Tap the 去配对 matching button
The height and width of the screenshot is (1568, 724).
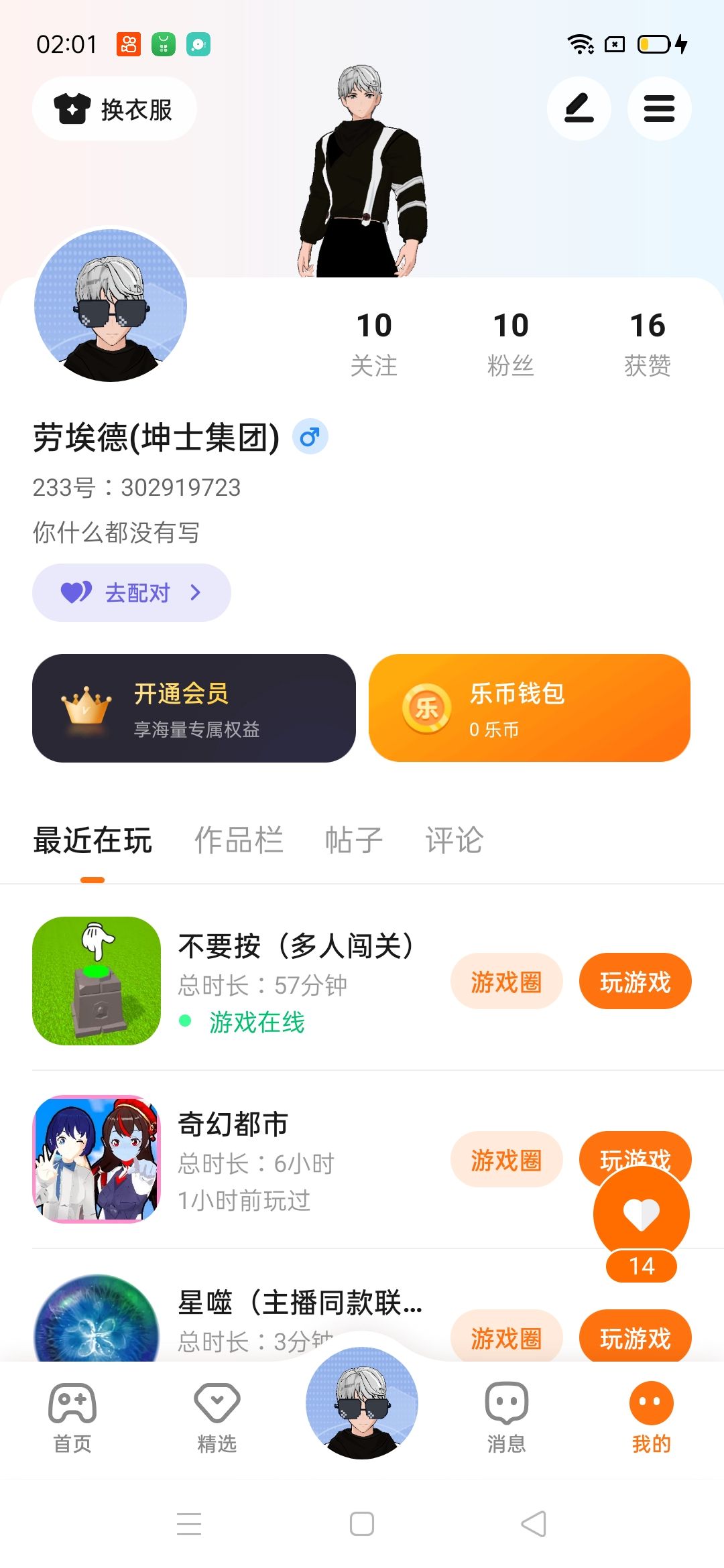tap(131, 592)
